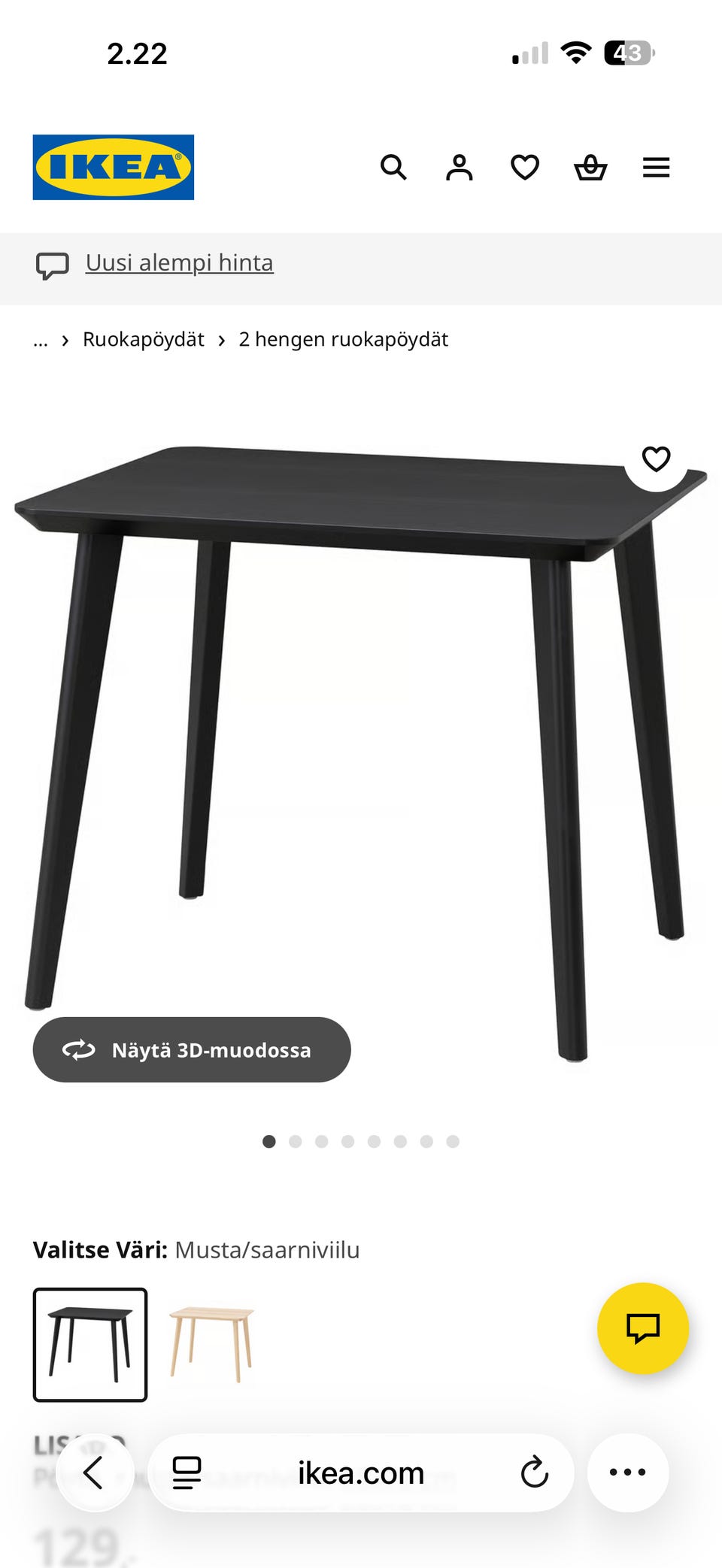The image size is (722, 1568).
Task: Select the first carousel dot indicator
Action: point(270,1141)
